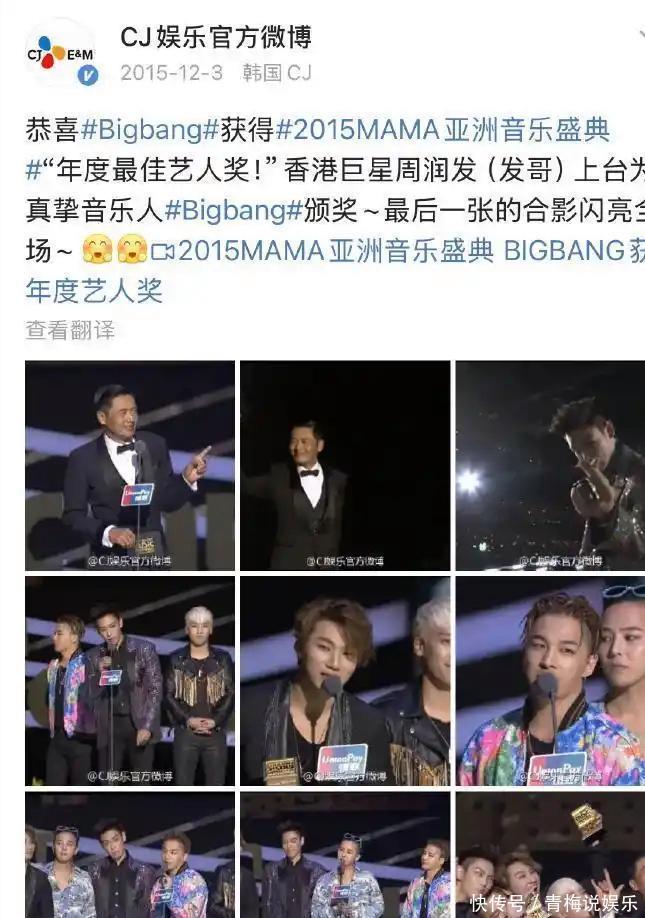The width and height of the screenshot is (645, 918).
Task: Open photo of man in tuxedo pointing at podium
Action: [x=130, y=465]
